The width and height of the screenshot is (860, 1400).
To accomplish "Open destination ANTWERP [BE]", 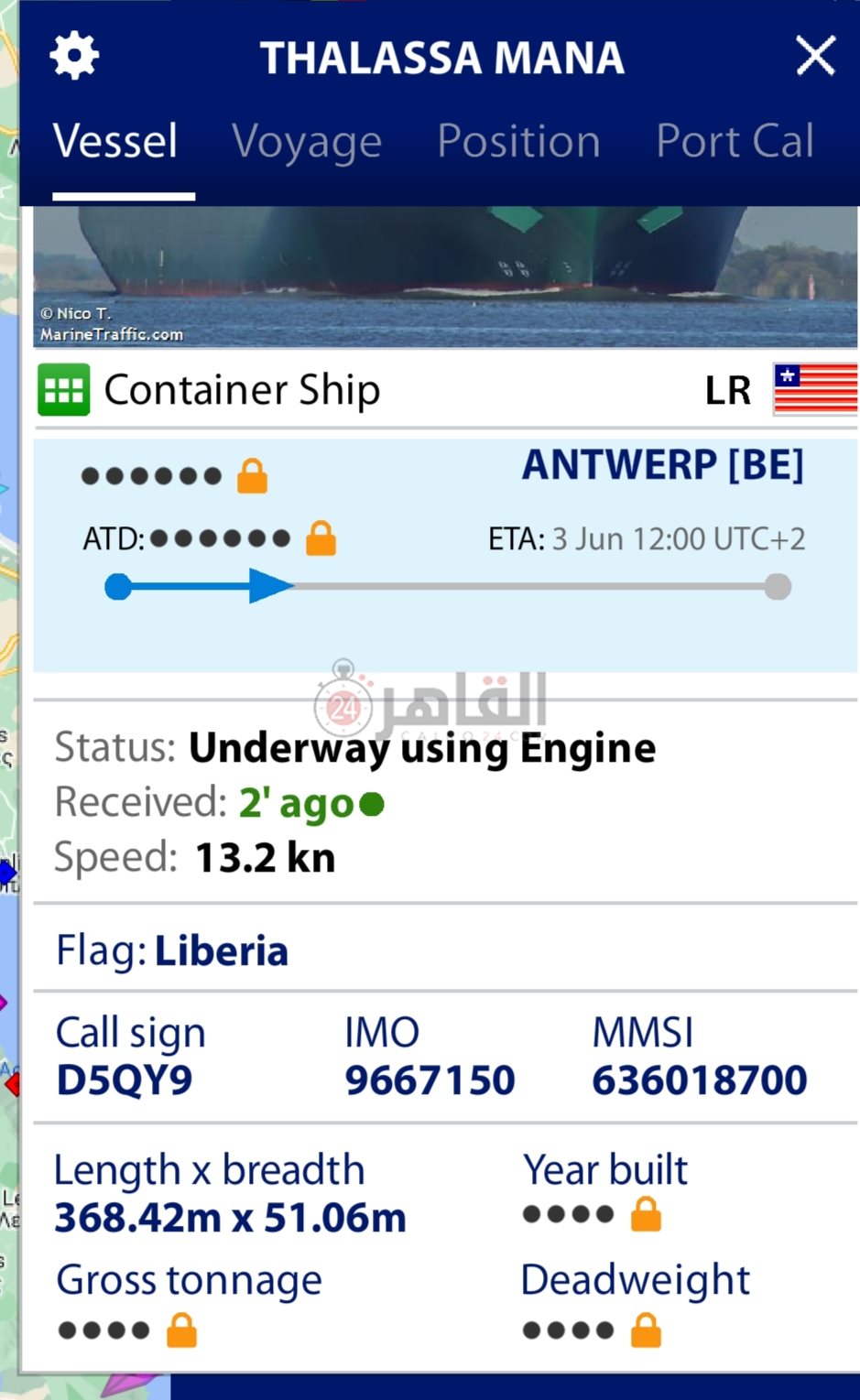I will pyautogui.click(x=662, y=465).
